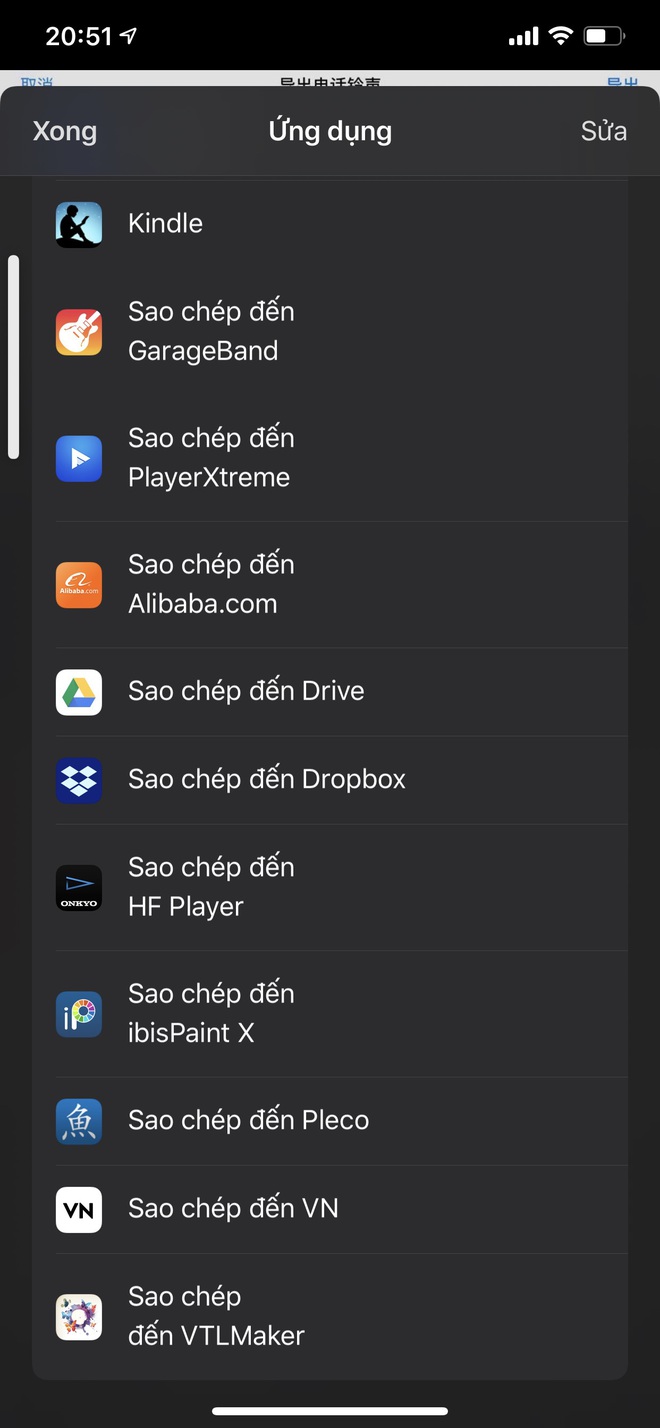Copy the file to Dropbox

(x=330, y=780)
